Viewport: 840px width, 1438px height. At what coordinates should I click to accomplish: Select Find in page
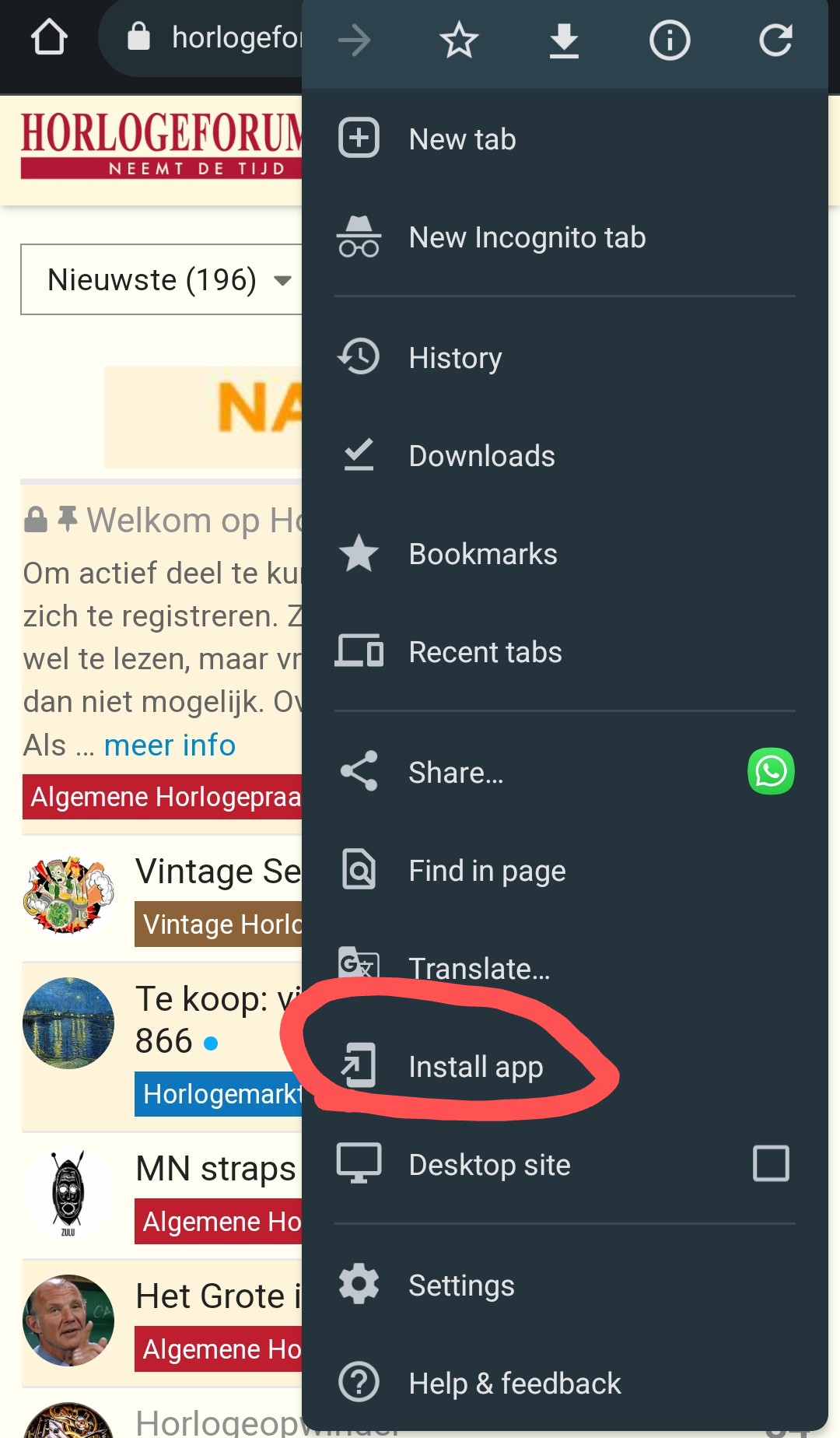[565, 871]
